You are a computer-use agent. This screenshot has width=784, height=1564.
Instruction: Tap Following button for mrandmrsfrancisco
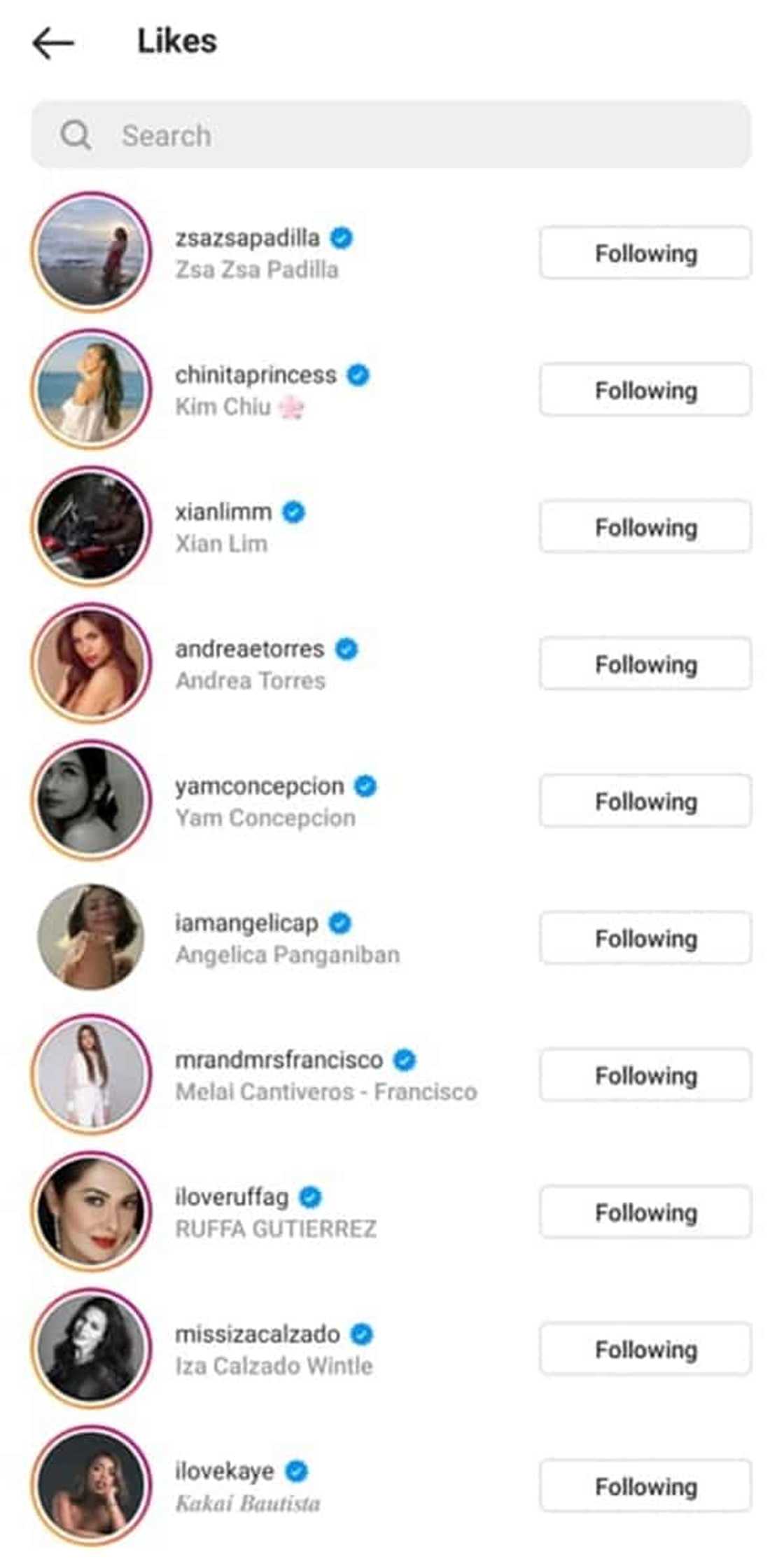[x=645, y=1075]
